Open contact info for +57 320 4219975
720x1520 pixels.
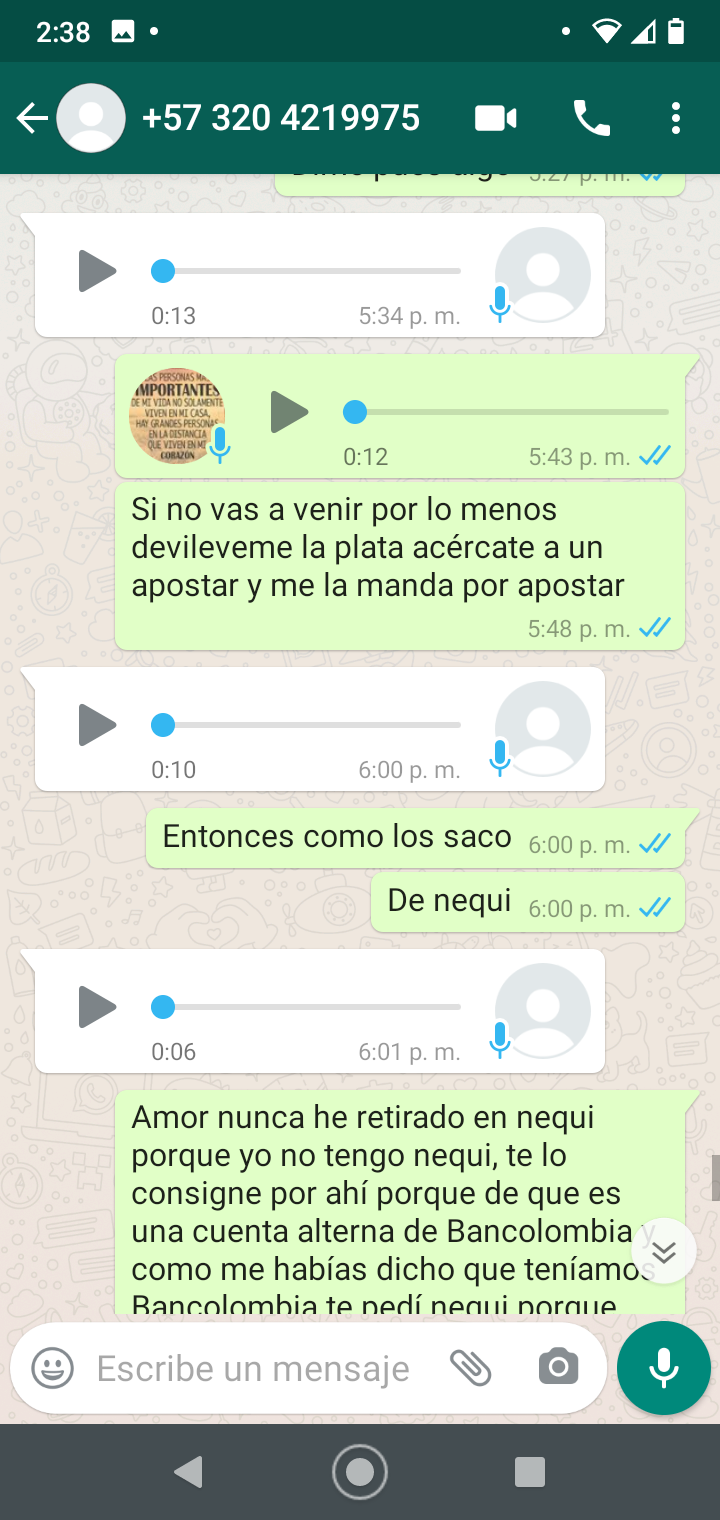[x=280, y=119]
